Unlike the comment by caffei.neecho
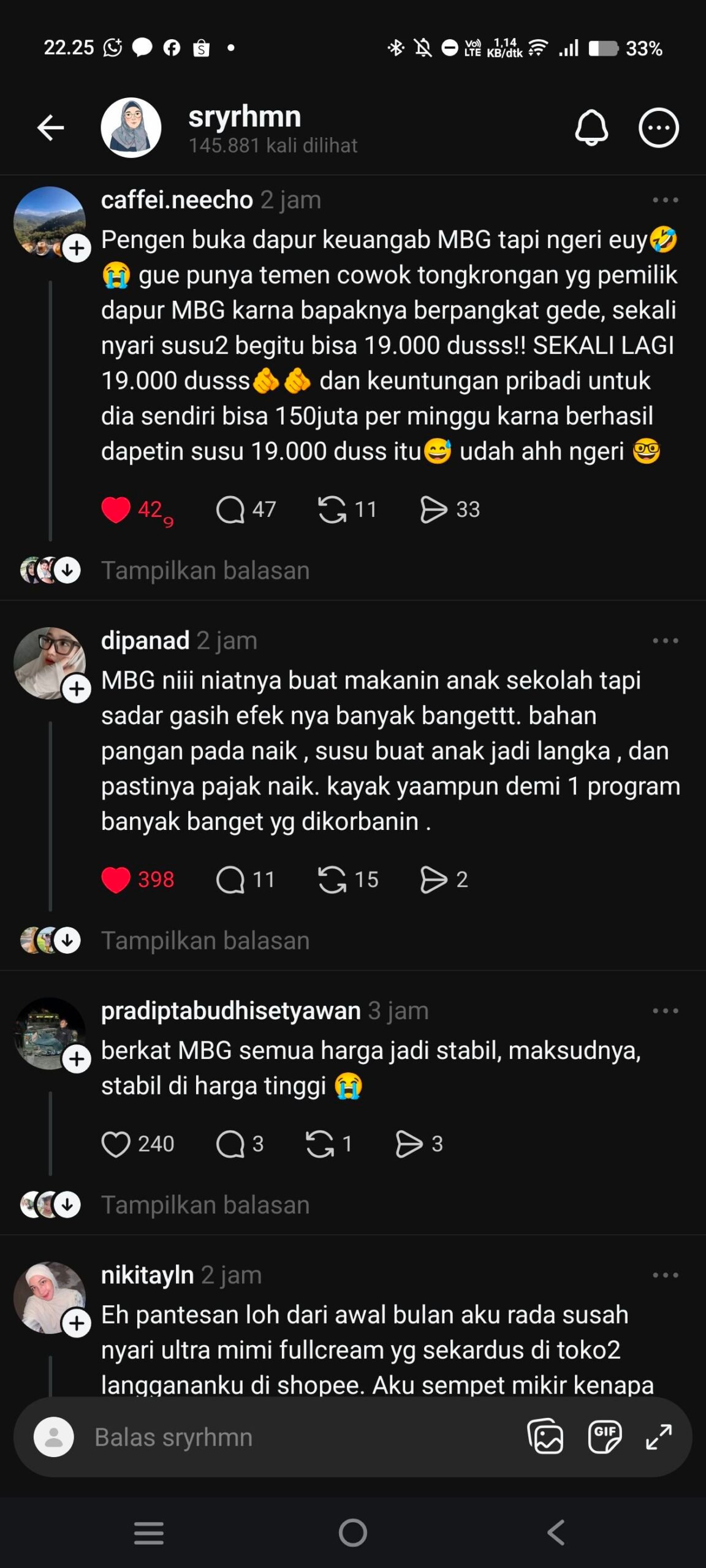Viewport: 706px width, 1568px height. tap(116, 510)
